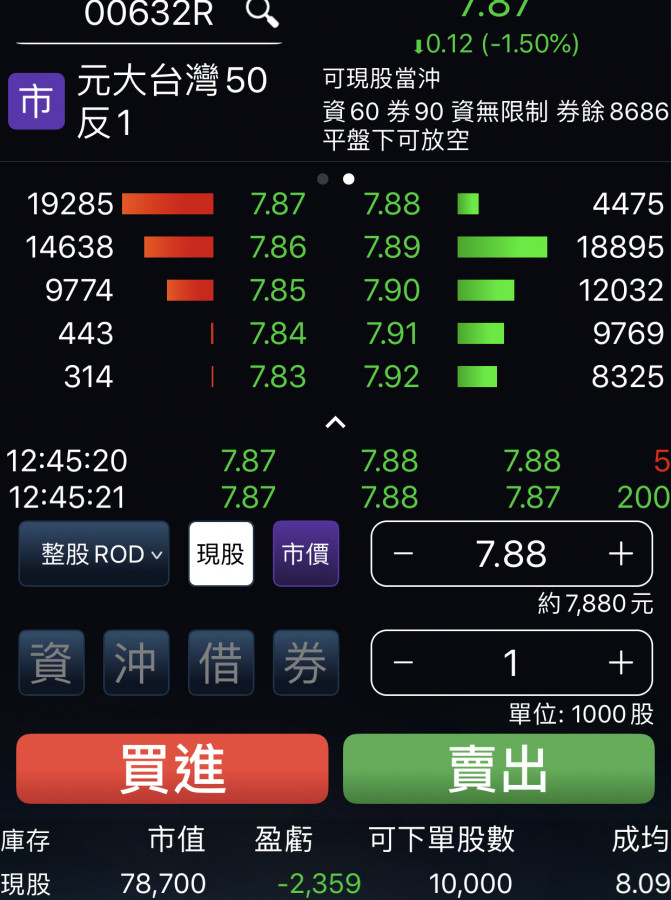Screen dimensions: 671x900
Task: Decrease the 7.88 order price
Action: (404, 554)
